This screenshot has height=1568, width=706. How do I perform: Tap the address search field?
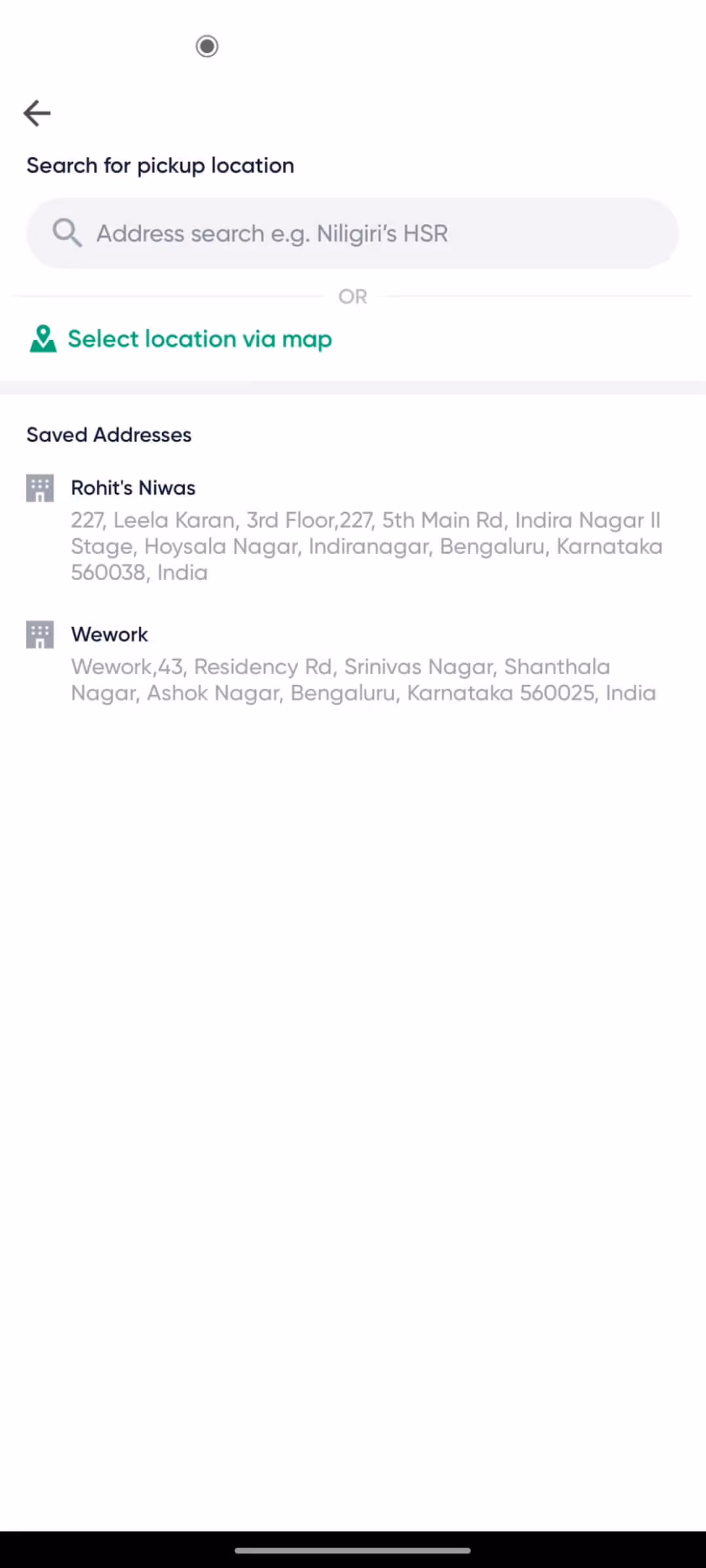coord(353,233)
